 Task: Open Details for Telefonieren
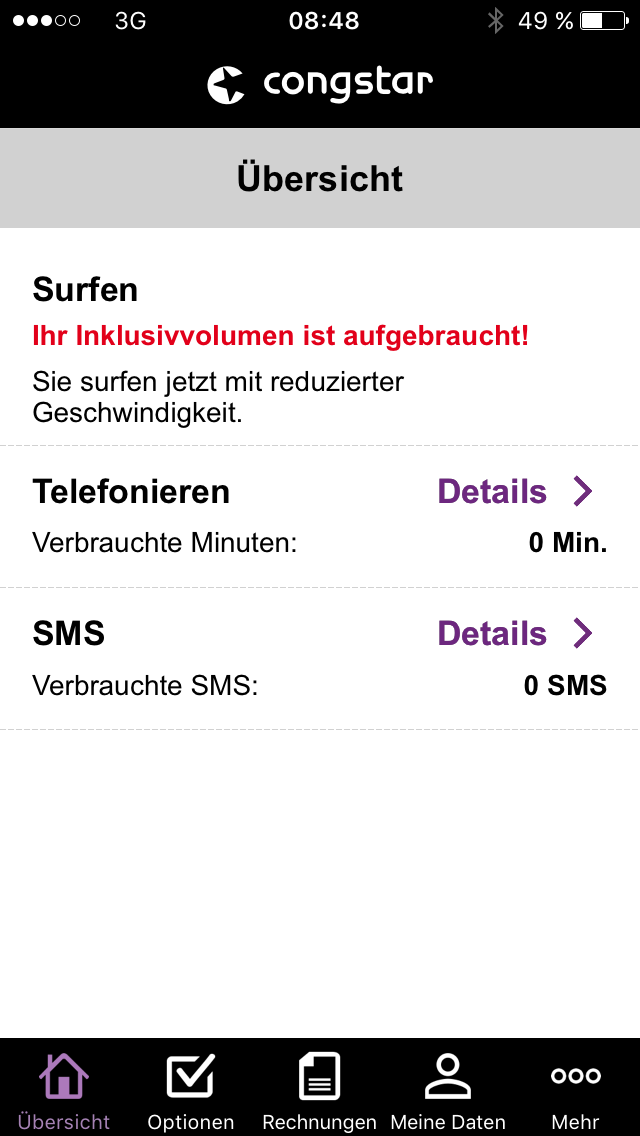(x=515, y=492)
